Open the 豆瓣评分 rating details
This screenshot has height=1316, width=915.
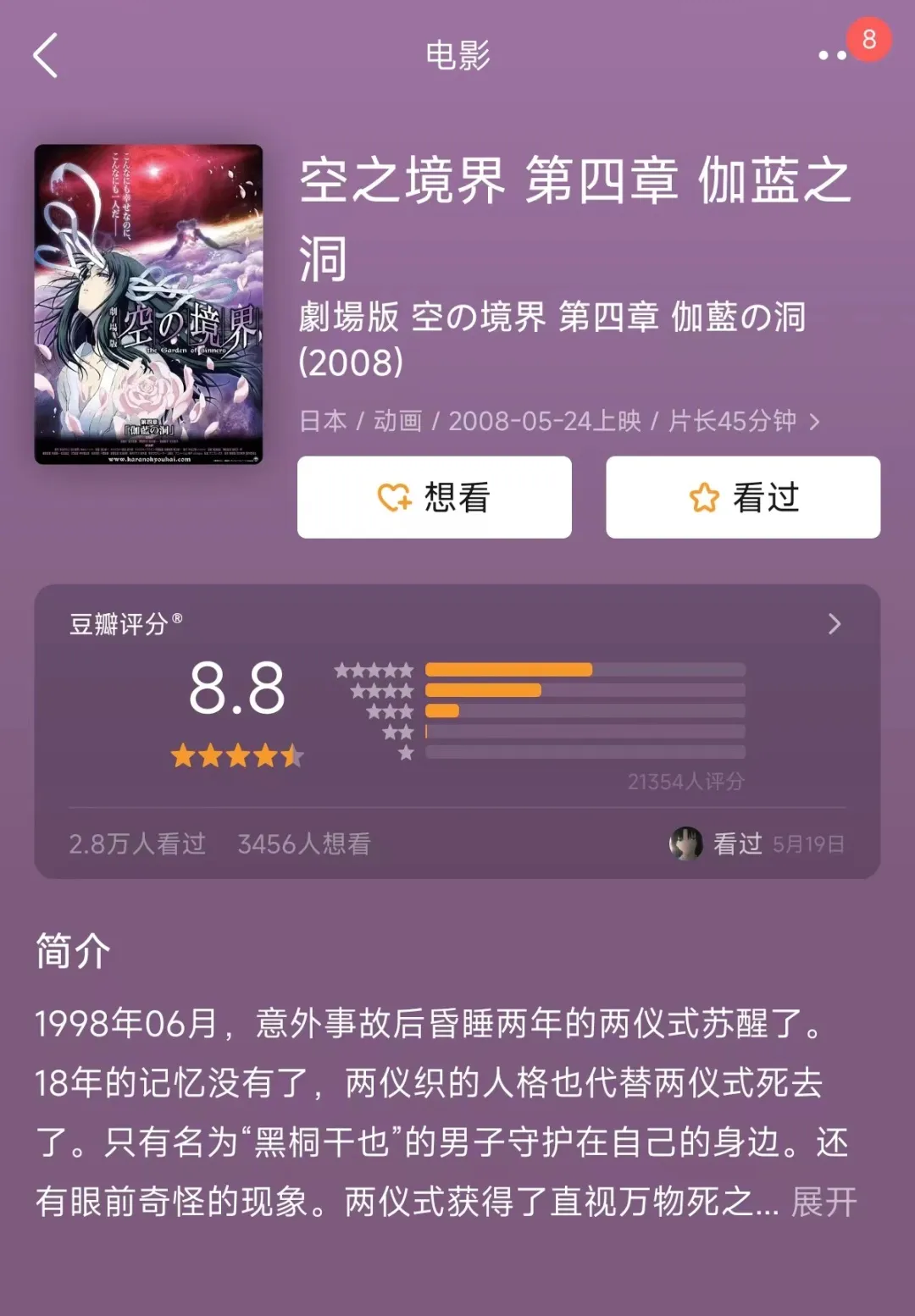tap(834, 624)
